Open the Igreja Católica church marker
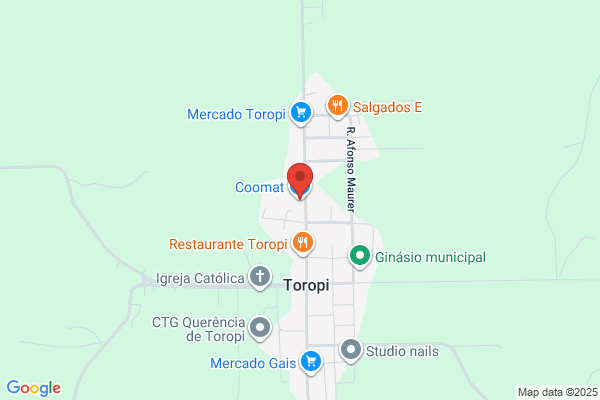600x400 pixels. pyautogui.click(x=260, y=277)
